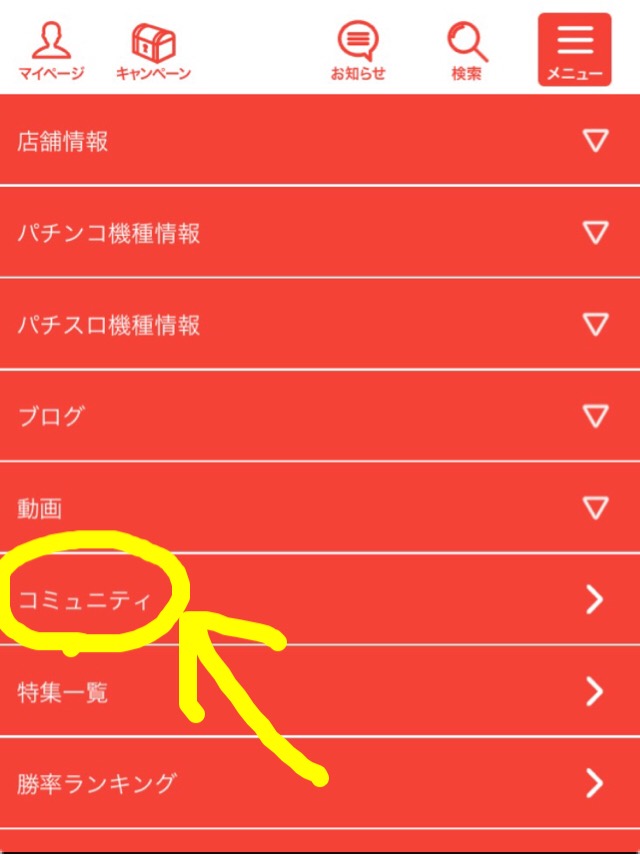Expand the 店舗情報 section
This screenshot has height=855, width=640.
[320, 141]
